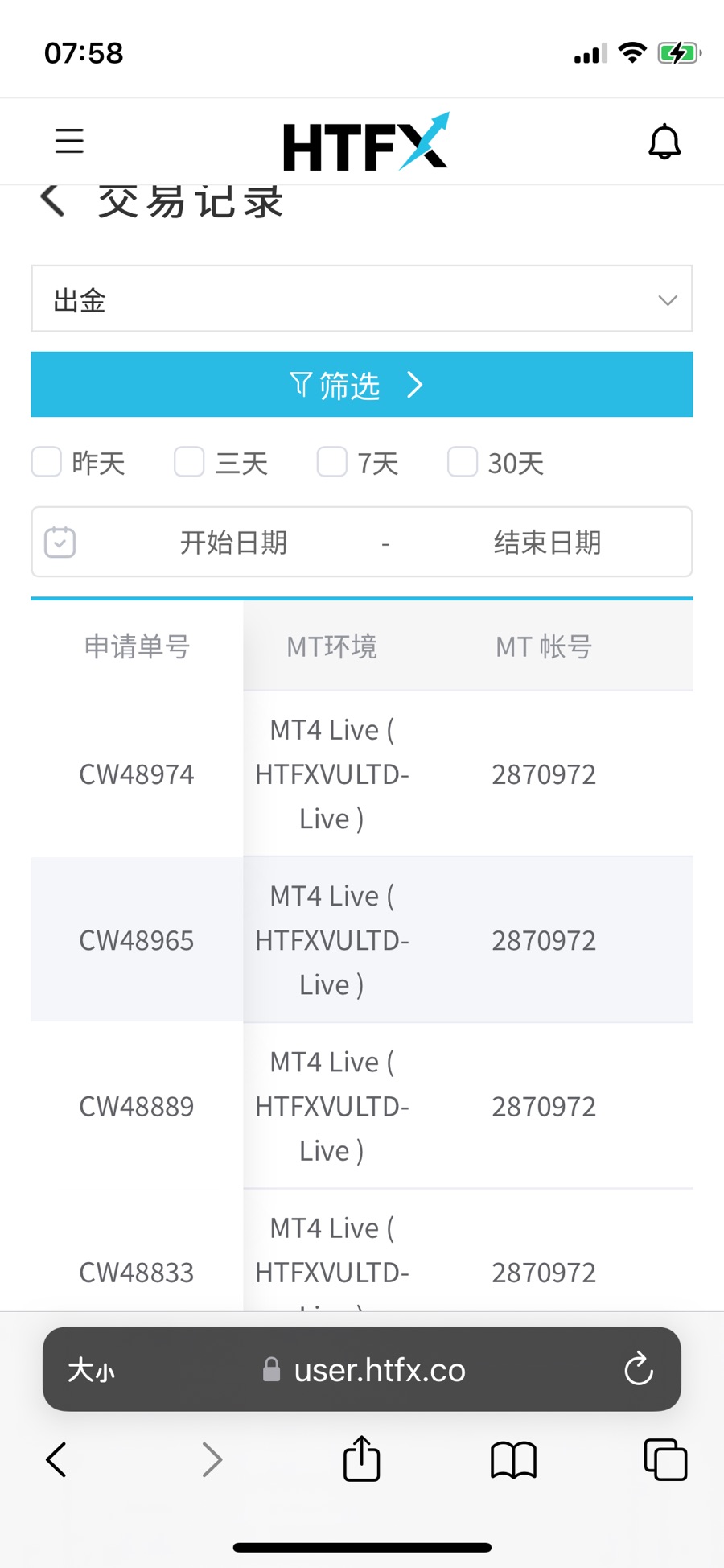
Task: Select the 7天 checkbox
Action: click(331, 462)
